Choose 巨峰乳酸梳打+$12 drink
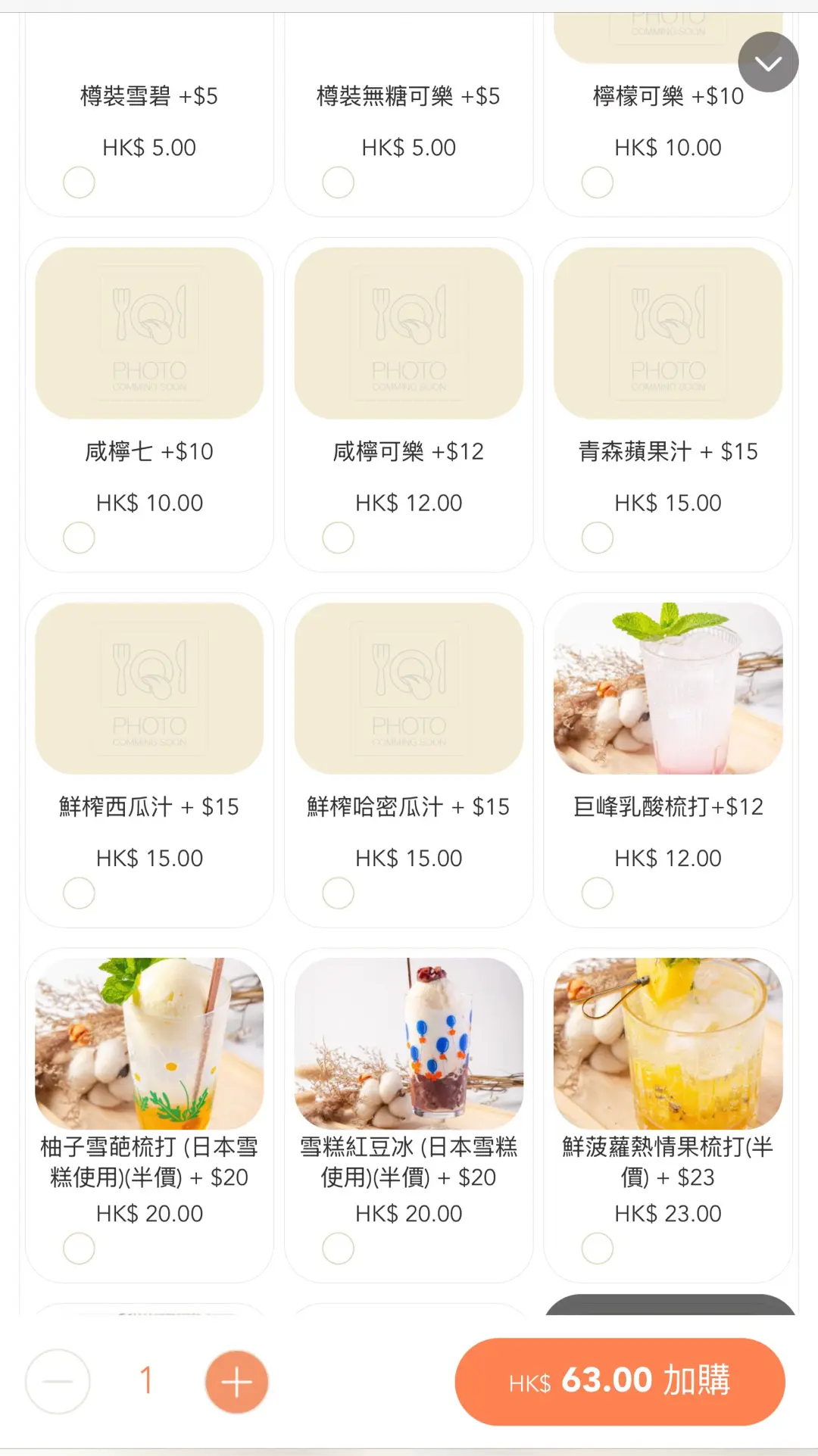Viewport: 818px width, 1456px height. (x=597, y=893)
